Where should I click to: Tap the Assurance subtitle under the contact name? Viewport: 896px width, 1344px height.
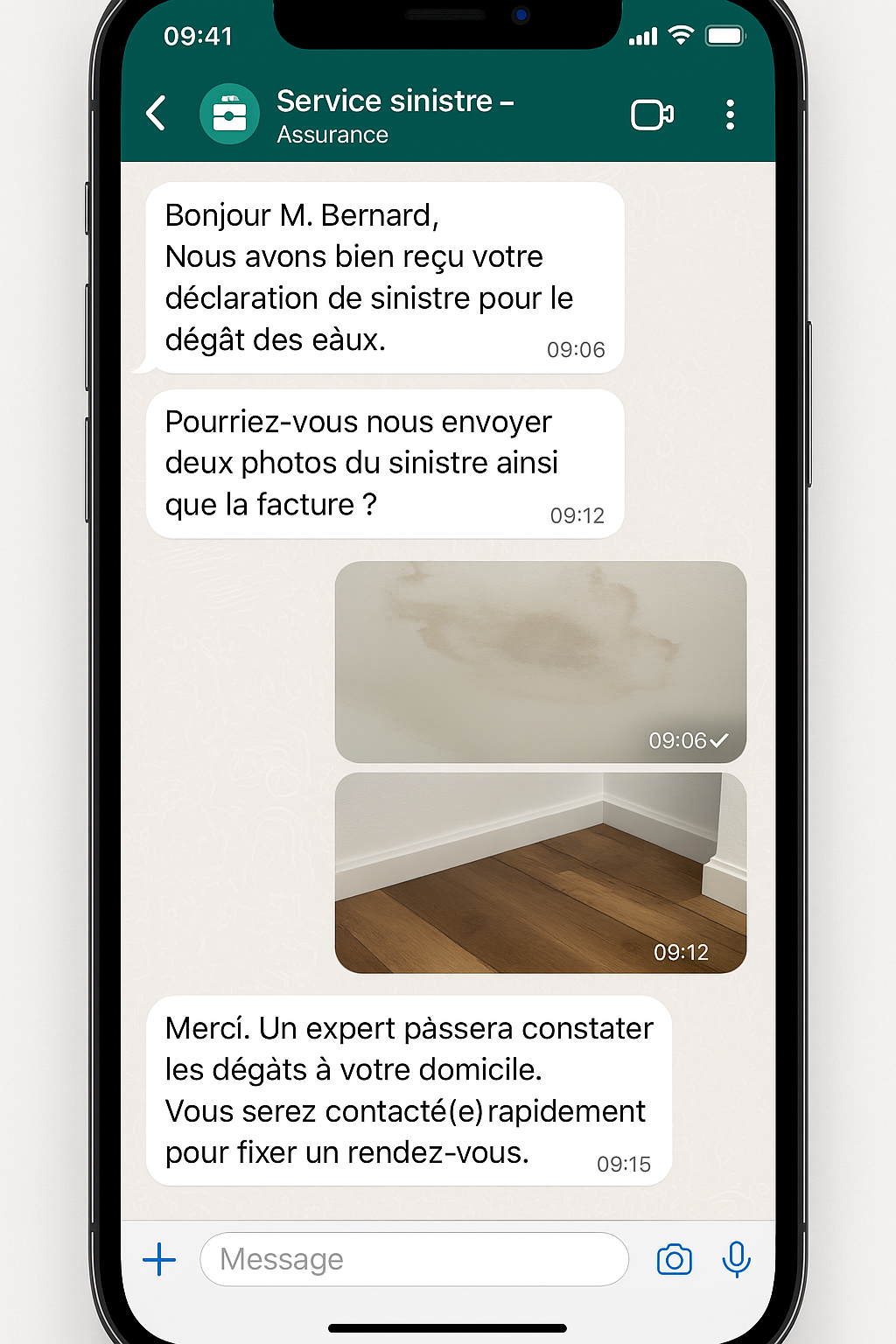[x=332, y=134]
